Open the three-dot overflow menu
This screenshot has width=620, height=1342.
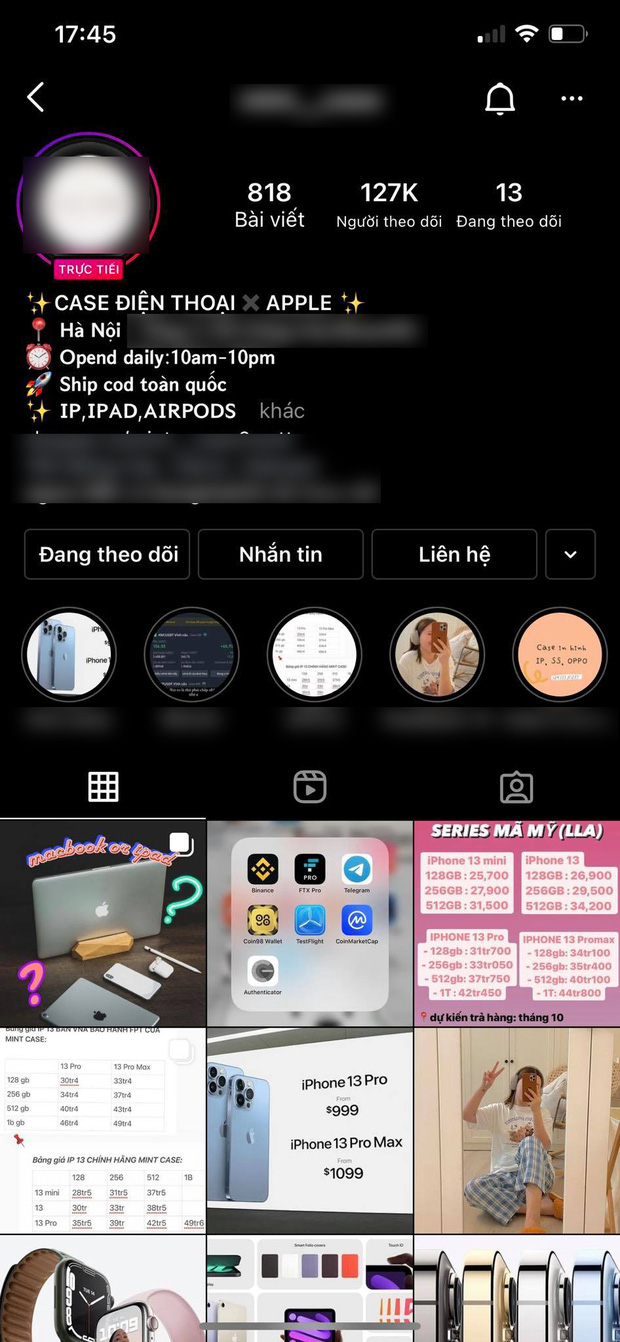click(x=572, y=98)
